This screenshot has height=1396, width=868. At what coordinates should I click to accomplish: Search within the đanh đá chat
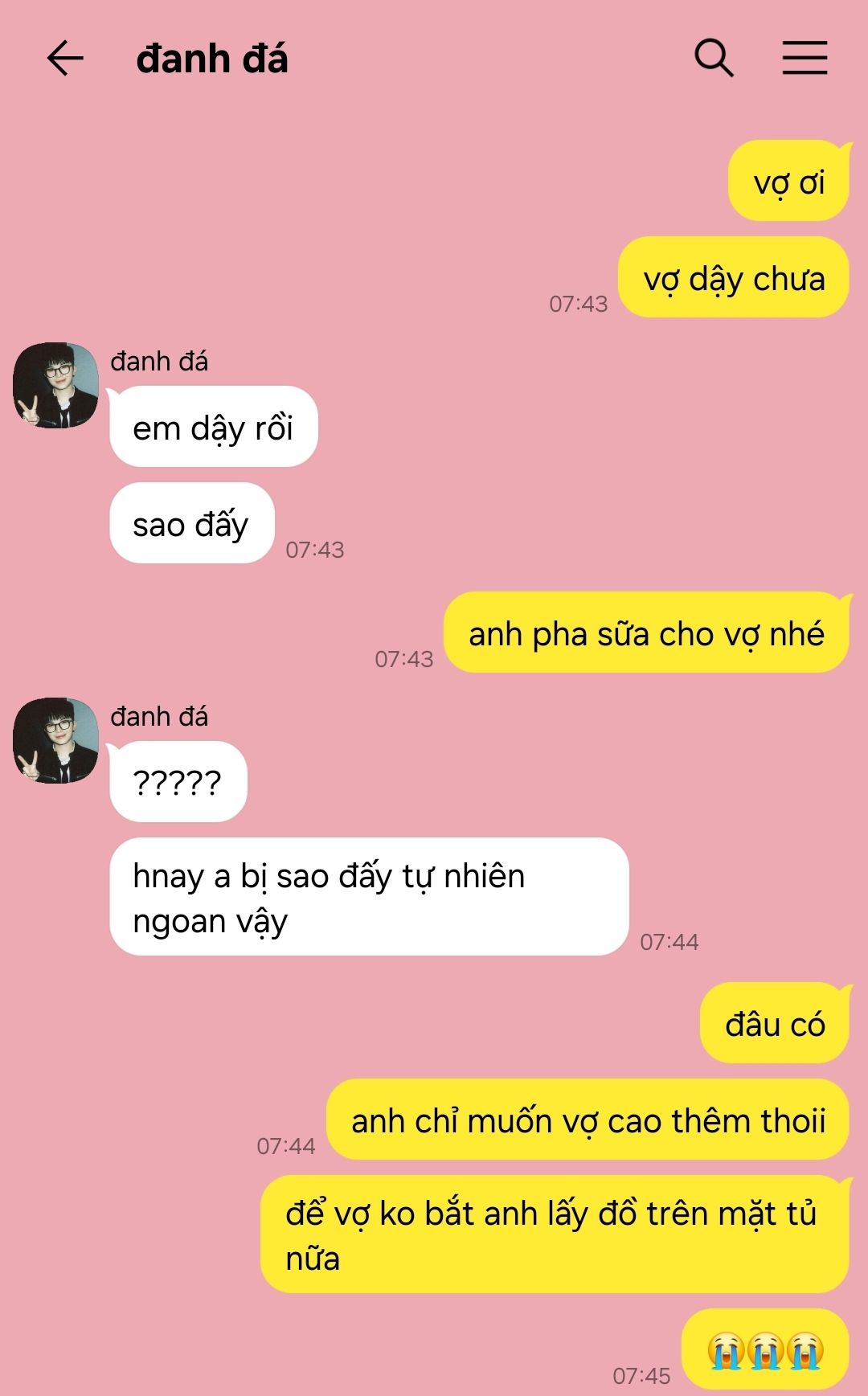click(714, 58)
